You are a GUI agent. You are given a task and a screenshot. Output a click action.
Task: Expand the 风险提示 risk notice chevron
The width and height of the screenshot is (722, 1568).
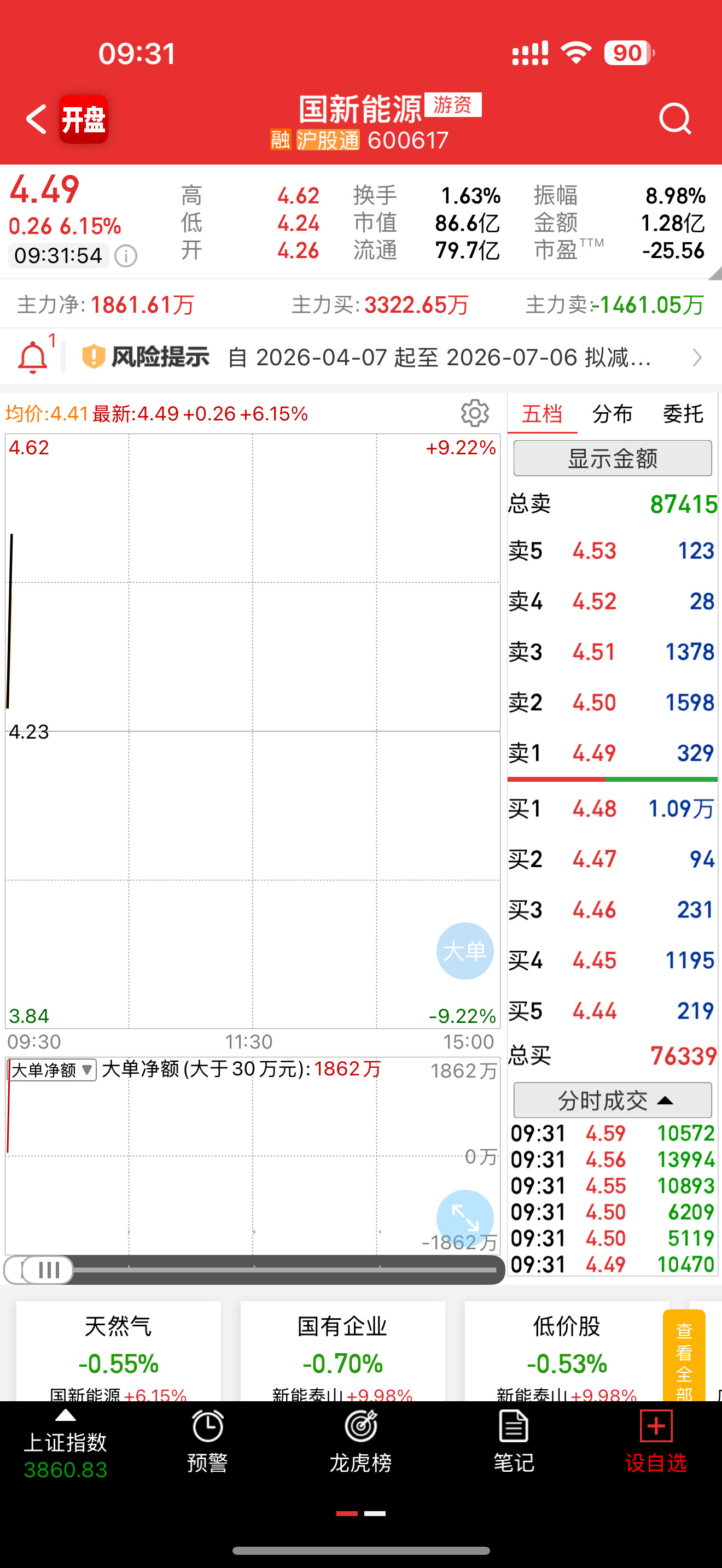point(697,358)
